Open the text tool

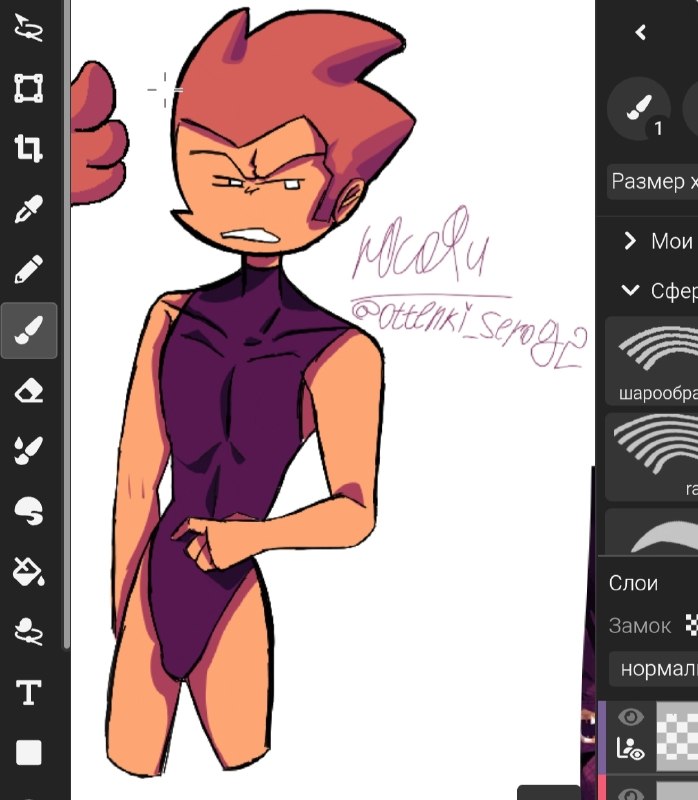(29, 692)
